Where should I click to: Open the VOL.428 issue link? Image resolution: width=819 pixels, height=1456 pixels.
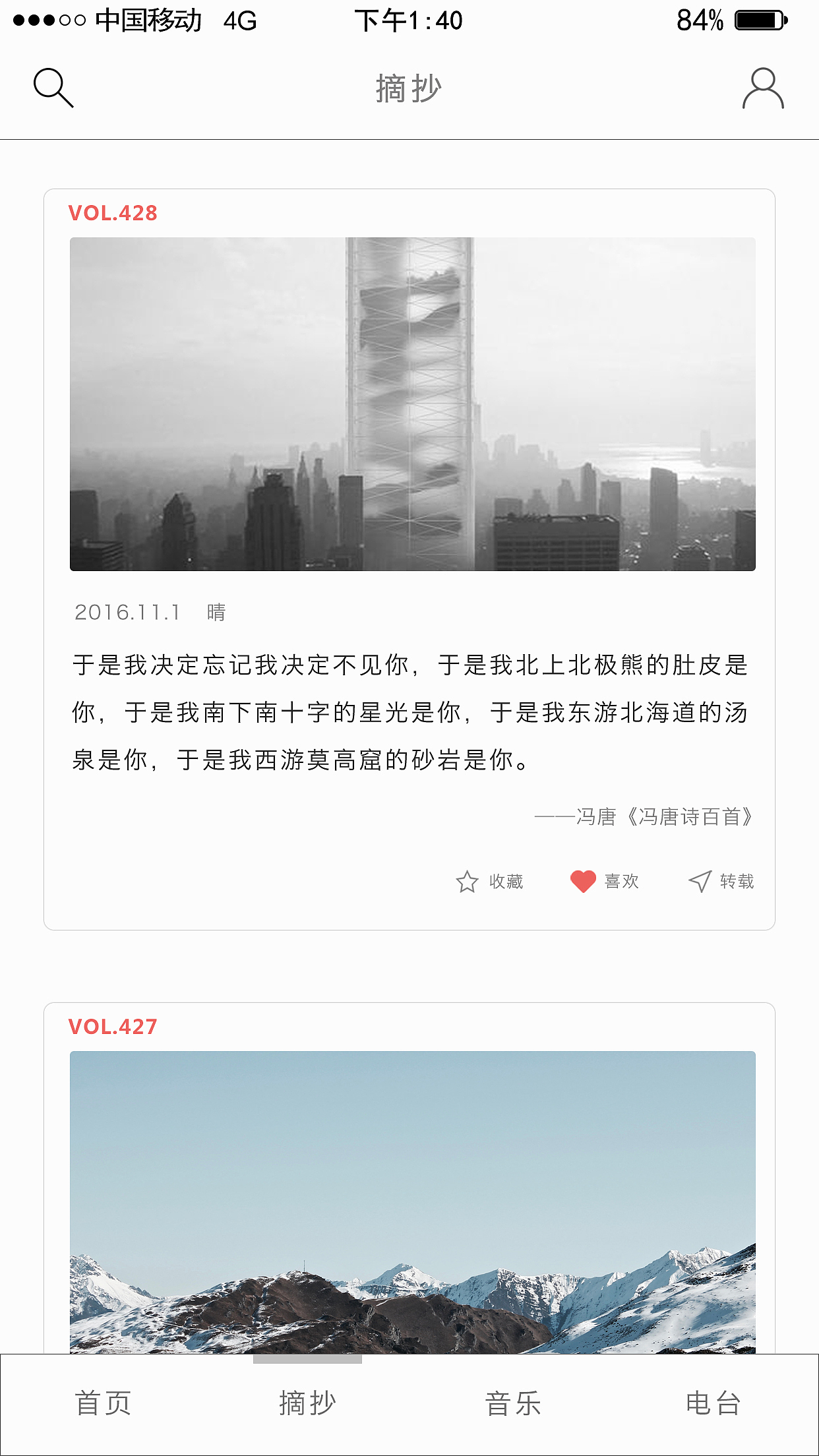(x=112, y=212)
